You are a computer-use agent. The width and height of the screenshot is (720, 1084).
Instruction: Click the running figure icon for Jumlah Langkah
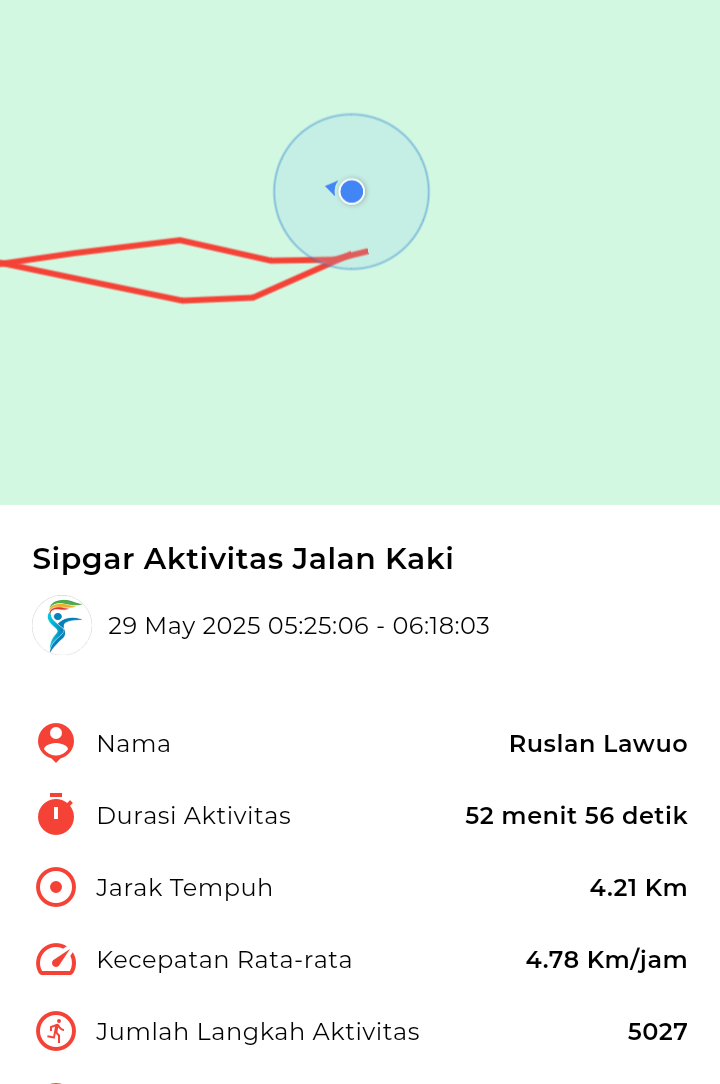click(55, 1031)
